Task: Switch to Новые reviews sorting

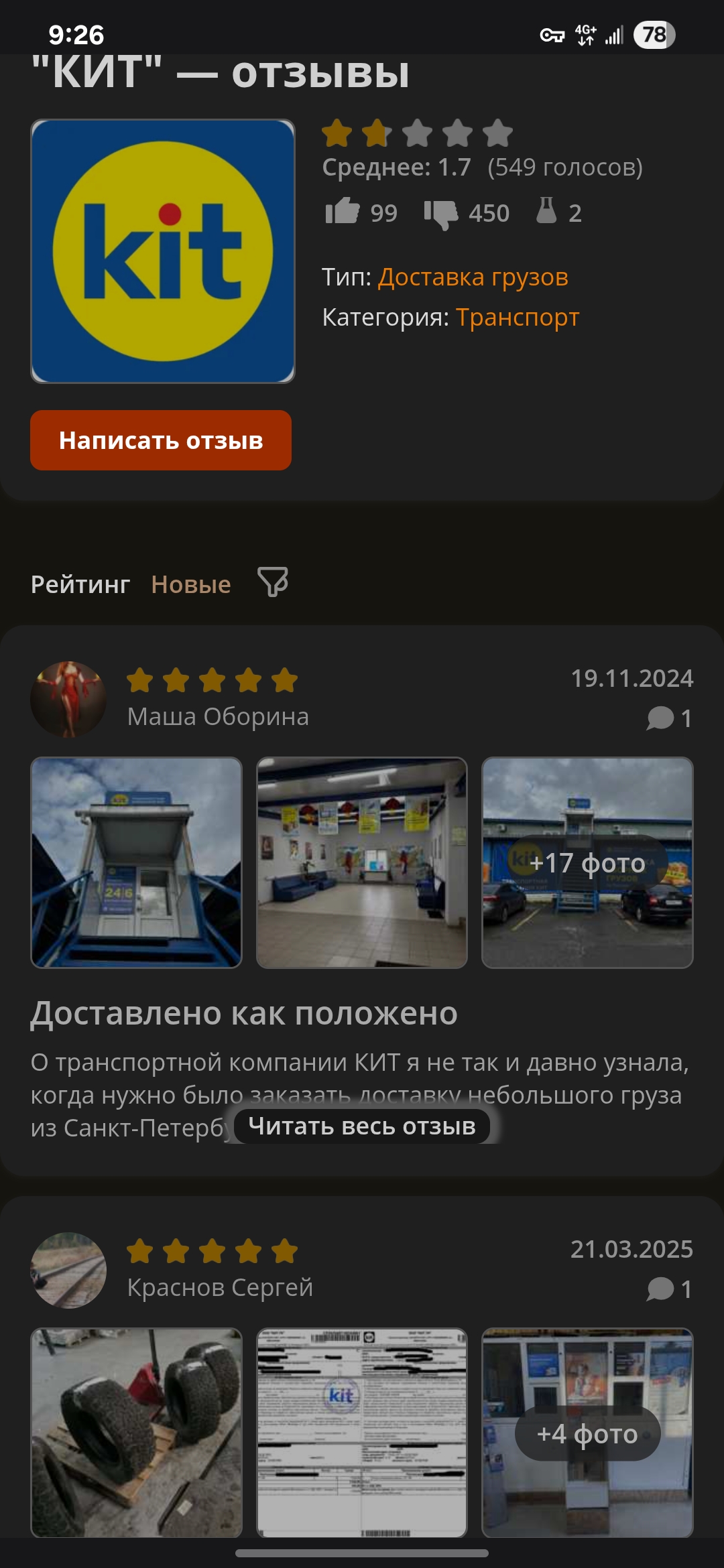Action: (191, 584)
